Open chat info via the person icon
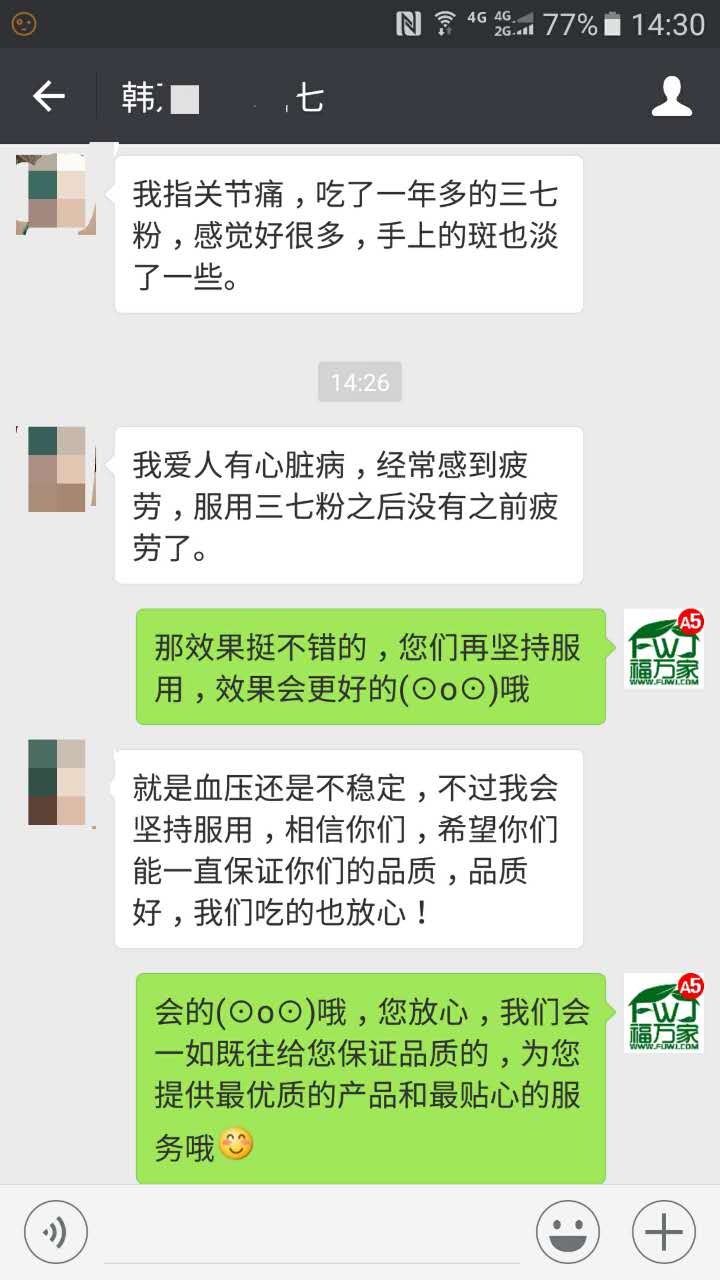 pos(672,97)
